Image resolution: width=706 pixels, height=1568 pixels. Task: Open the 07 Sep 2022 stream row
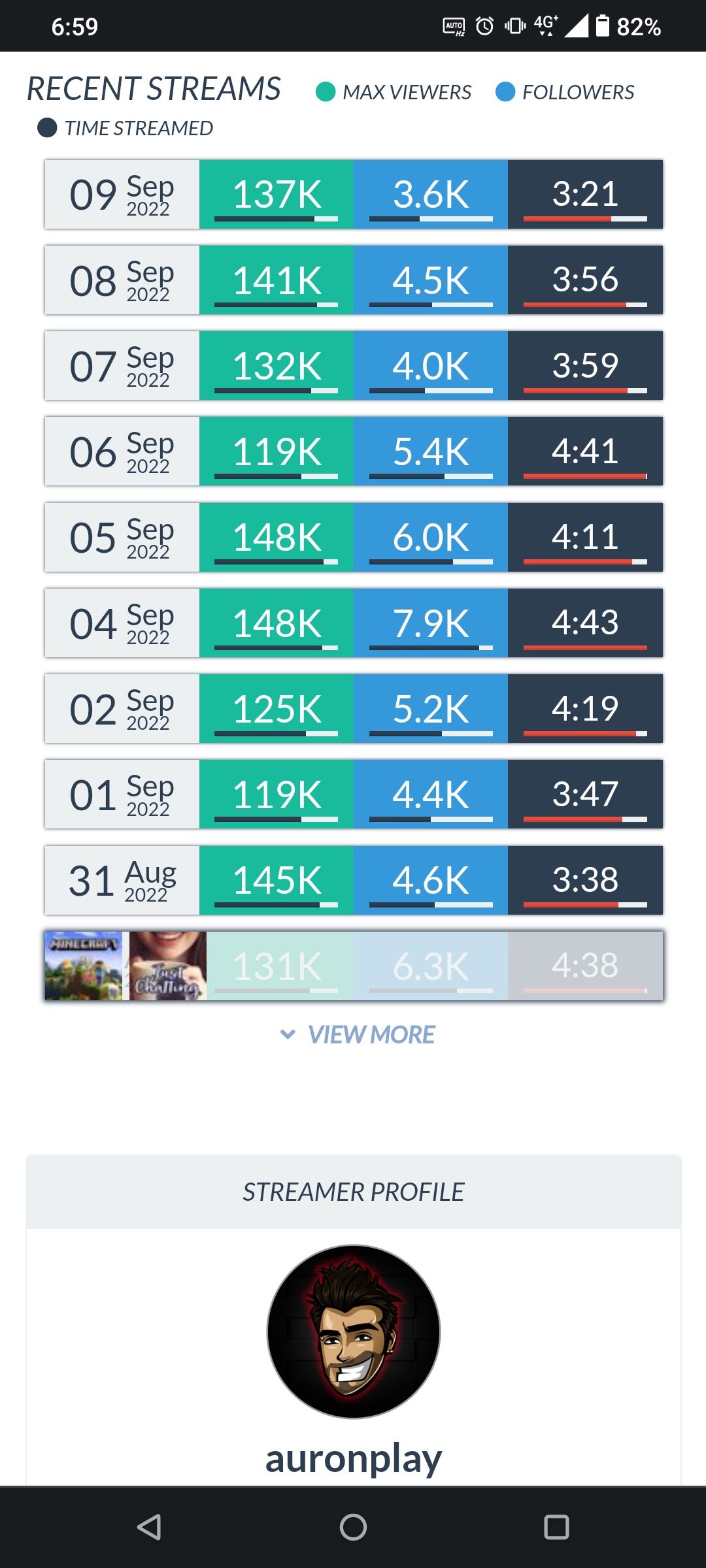tap(353, 365)
